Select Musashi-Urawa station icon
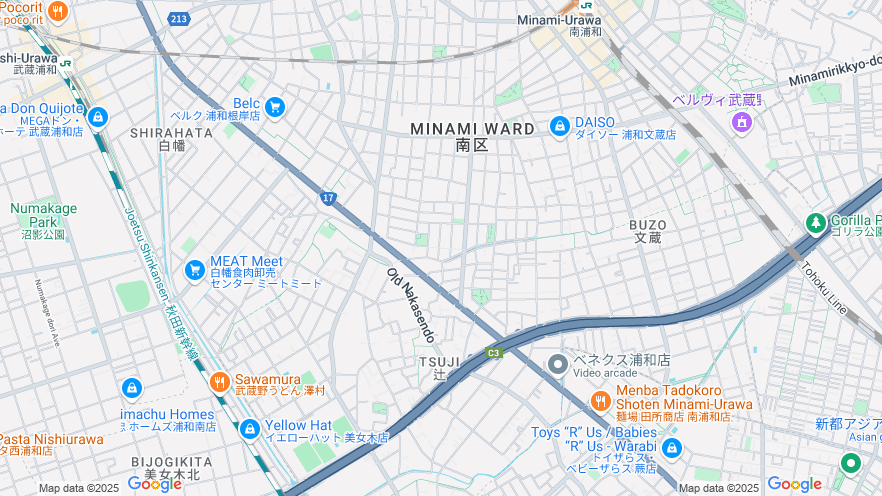882x496 pixels. point(66,62)
